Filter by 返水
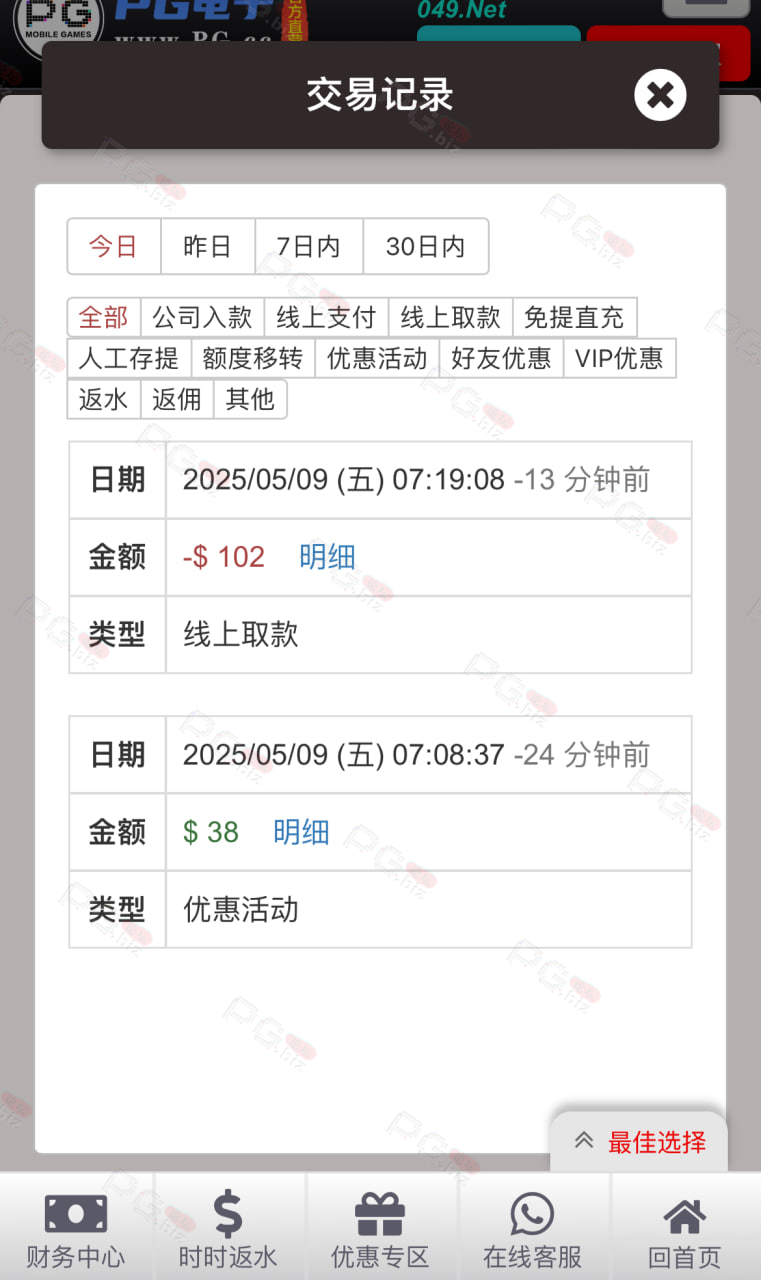The height and width of the screenshot is (1280, 761). (x=104, y=399)
